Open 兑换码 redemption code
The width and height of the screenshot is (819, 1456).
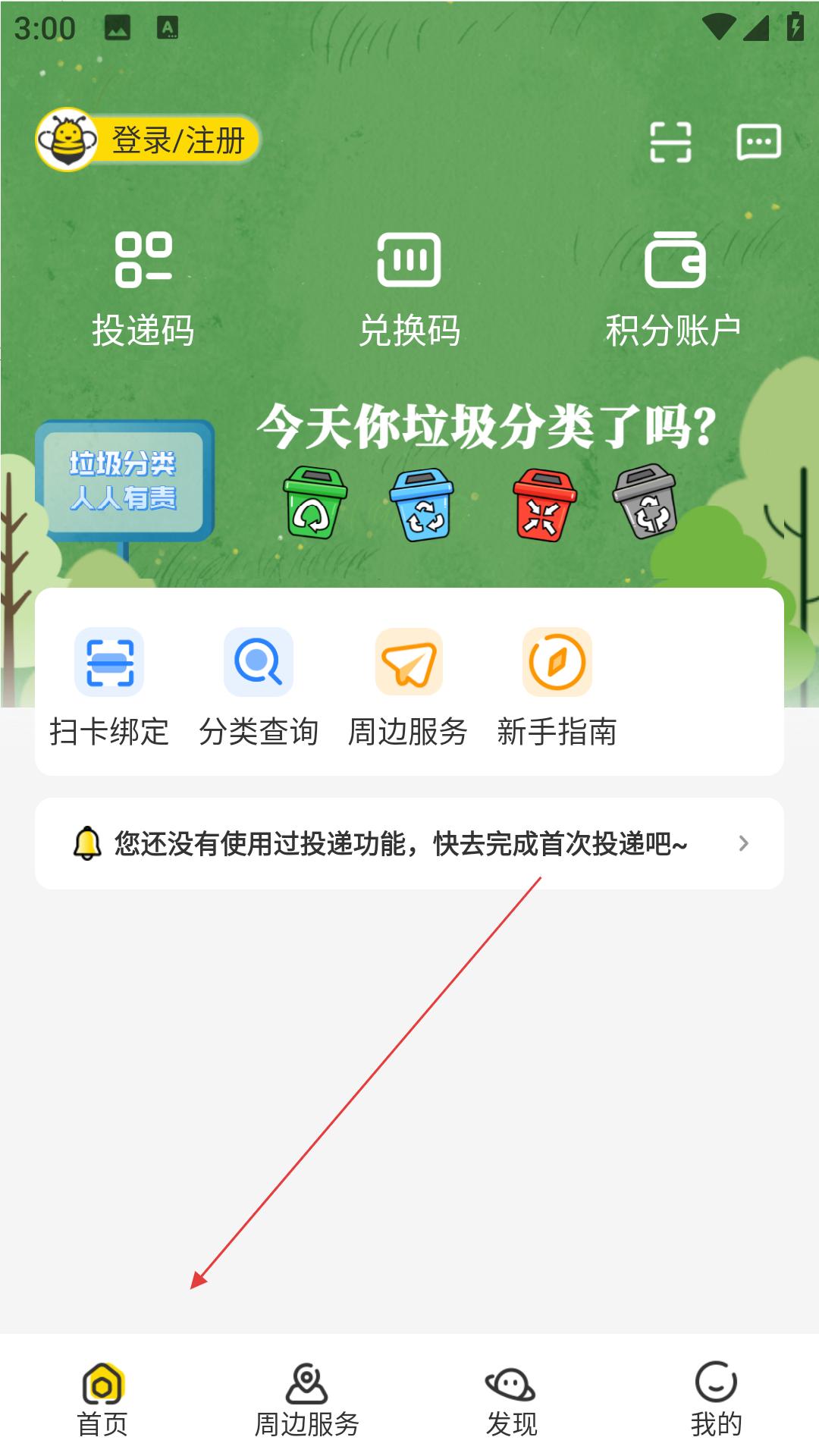[409, 290]
